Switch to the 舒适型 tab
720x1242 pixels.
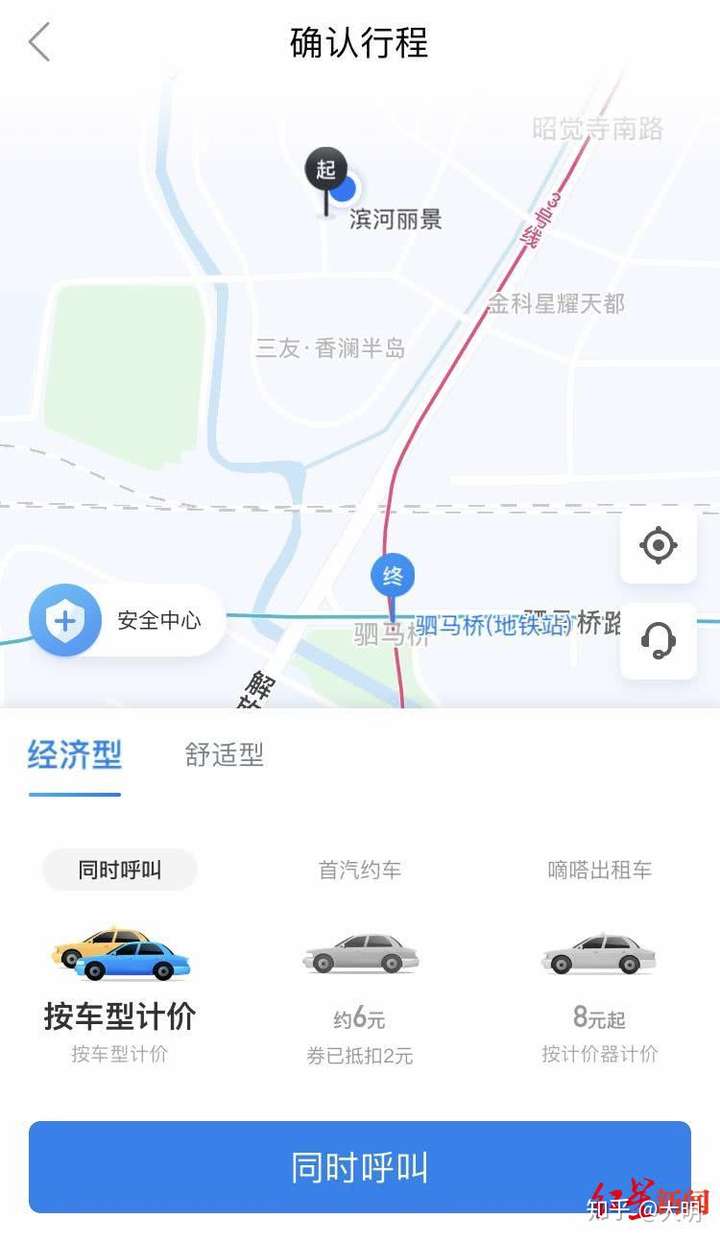point(223,755)
